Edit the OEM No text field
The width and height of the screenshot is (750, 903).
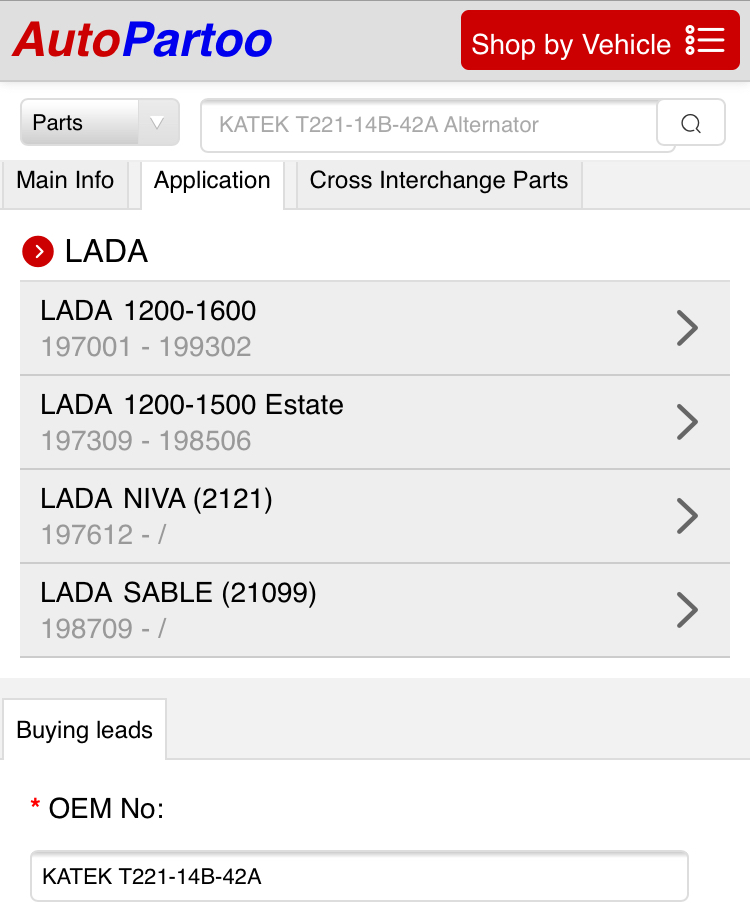(x=359, y=877)
